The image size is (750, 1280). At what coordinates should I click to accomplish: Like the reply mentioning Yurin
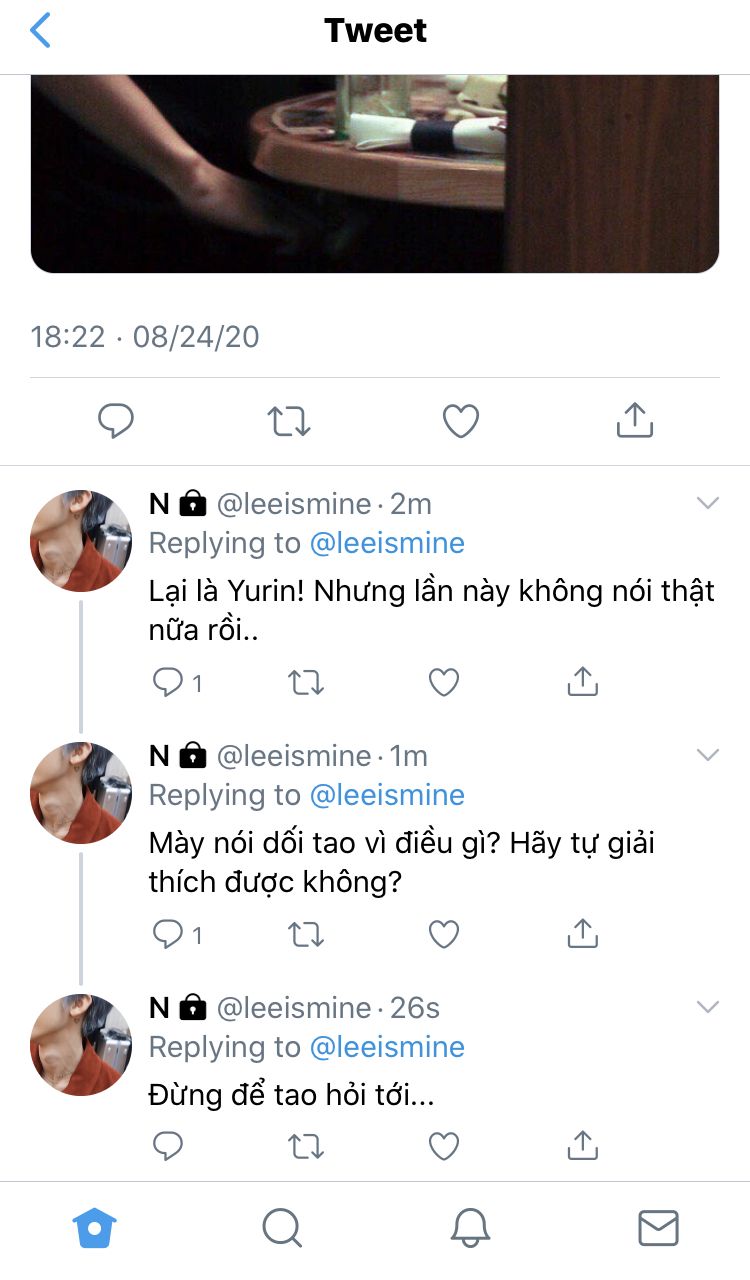pyautogui.click(x=443, y=682)
